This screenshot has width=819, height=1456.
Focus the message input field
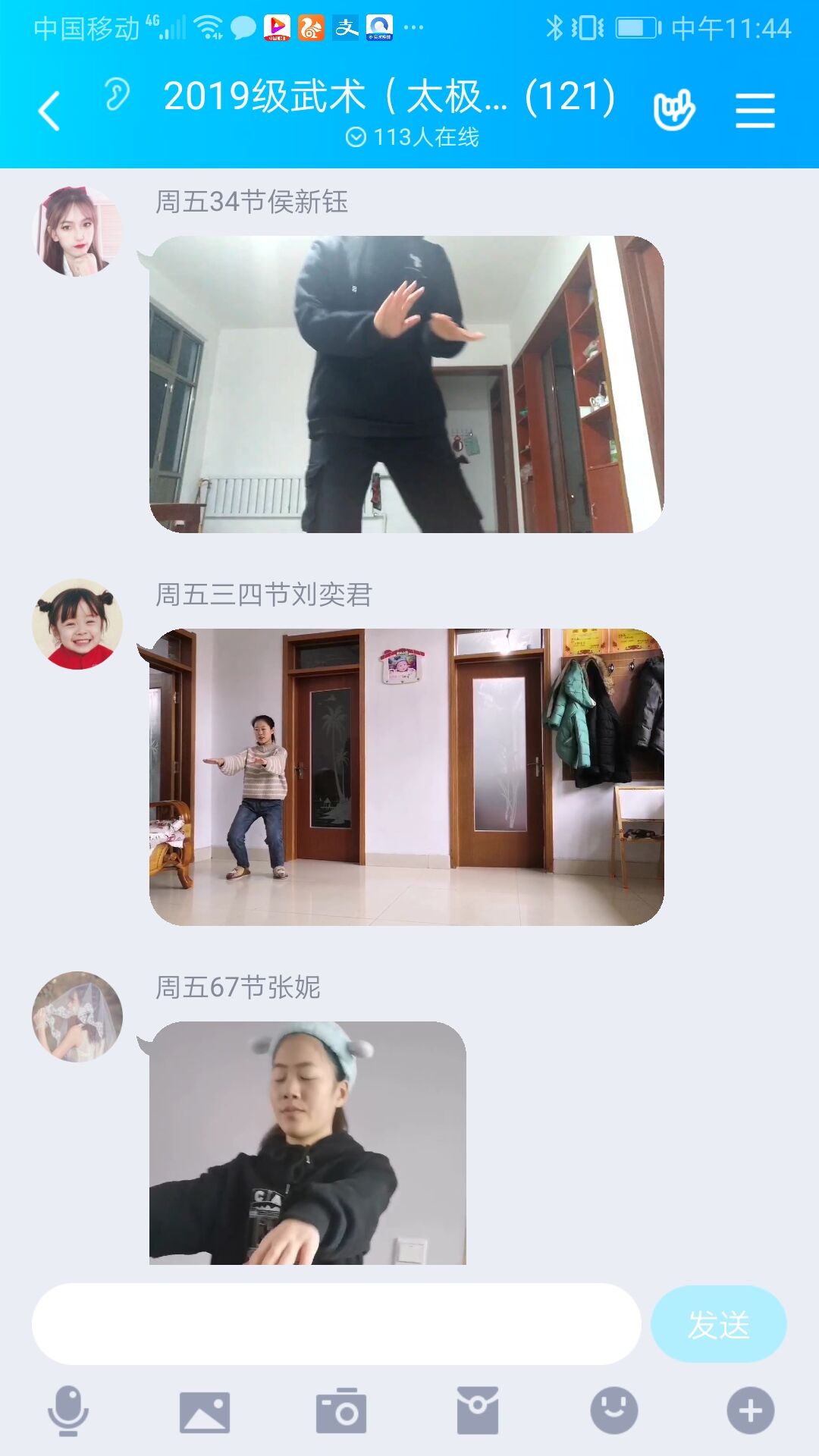pos(336,1324)
